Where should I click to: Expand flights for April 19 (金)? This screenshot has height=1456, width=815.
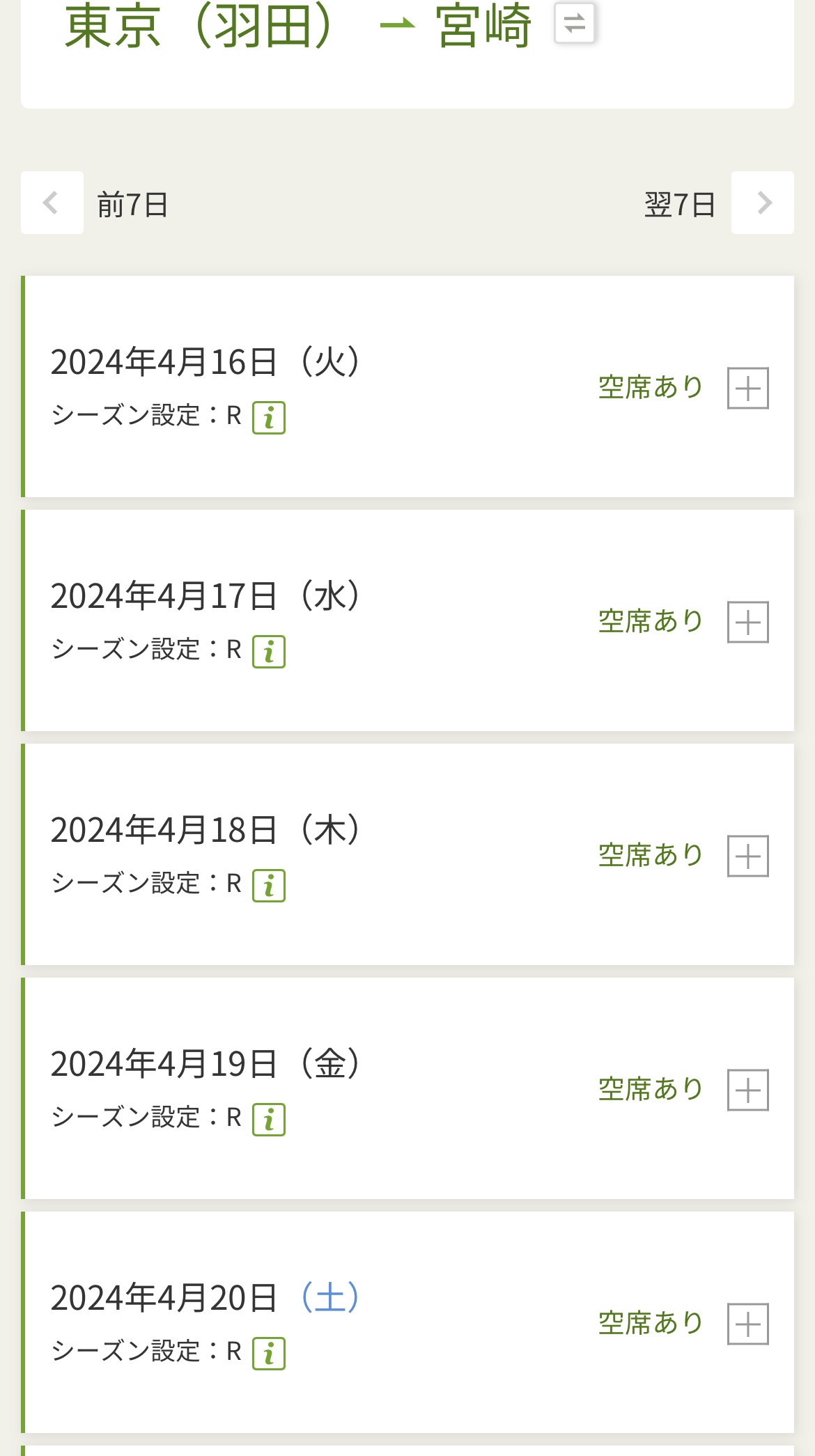748,1090
